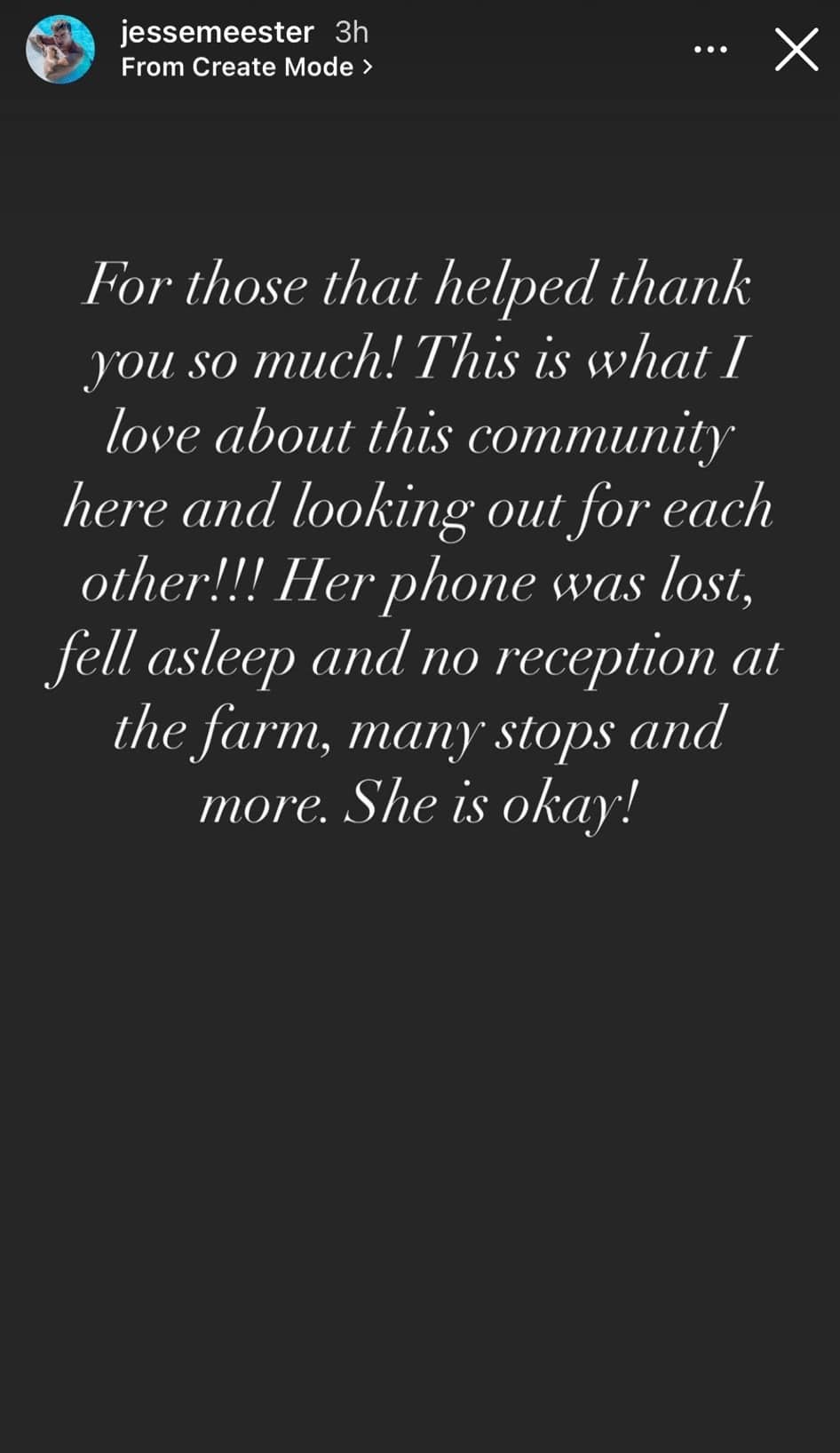Open the From Create Mode link
840x1453 pixels.
coord(246,67)
